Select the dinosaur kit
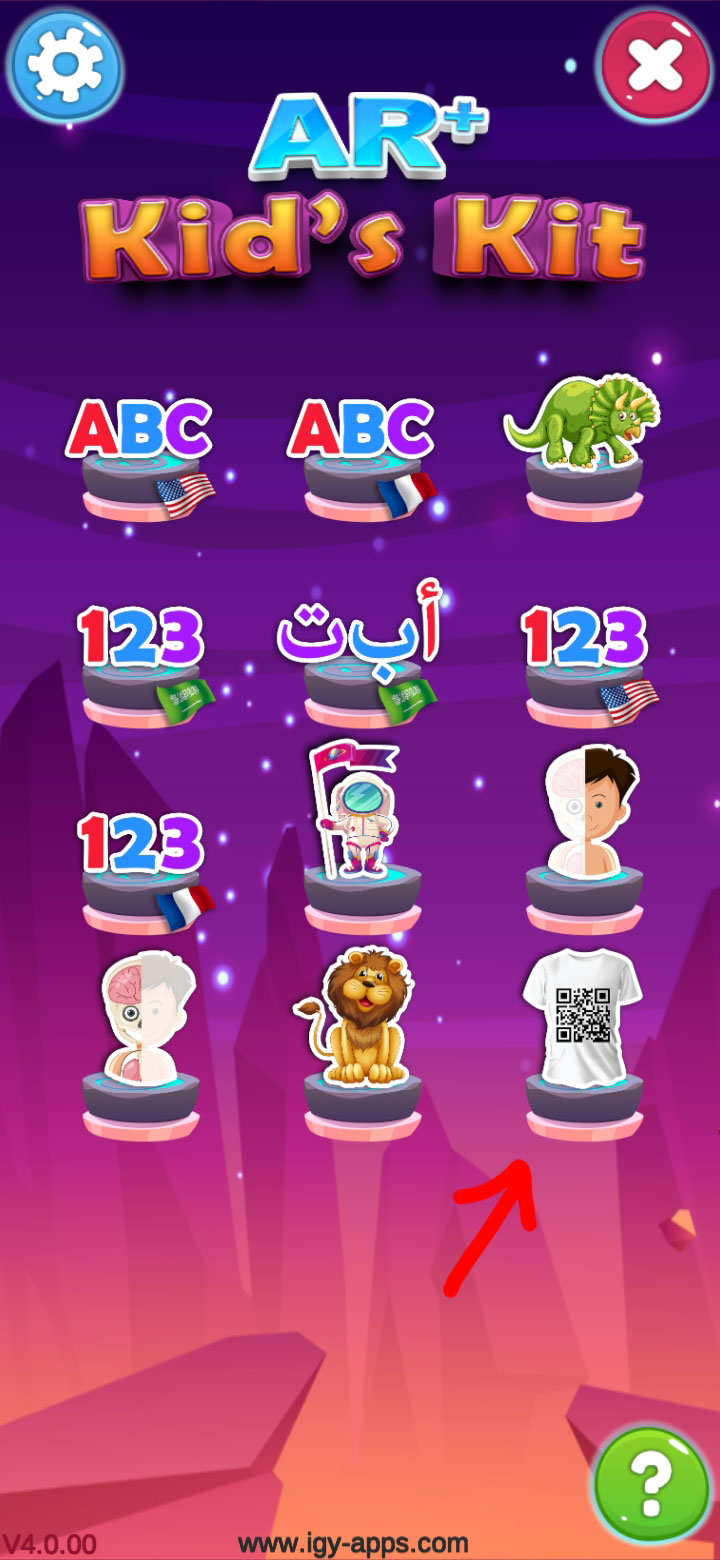The image size is (720, 1560). [584, 445]
